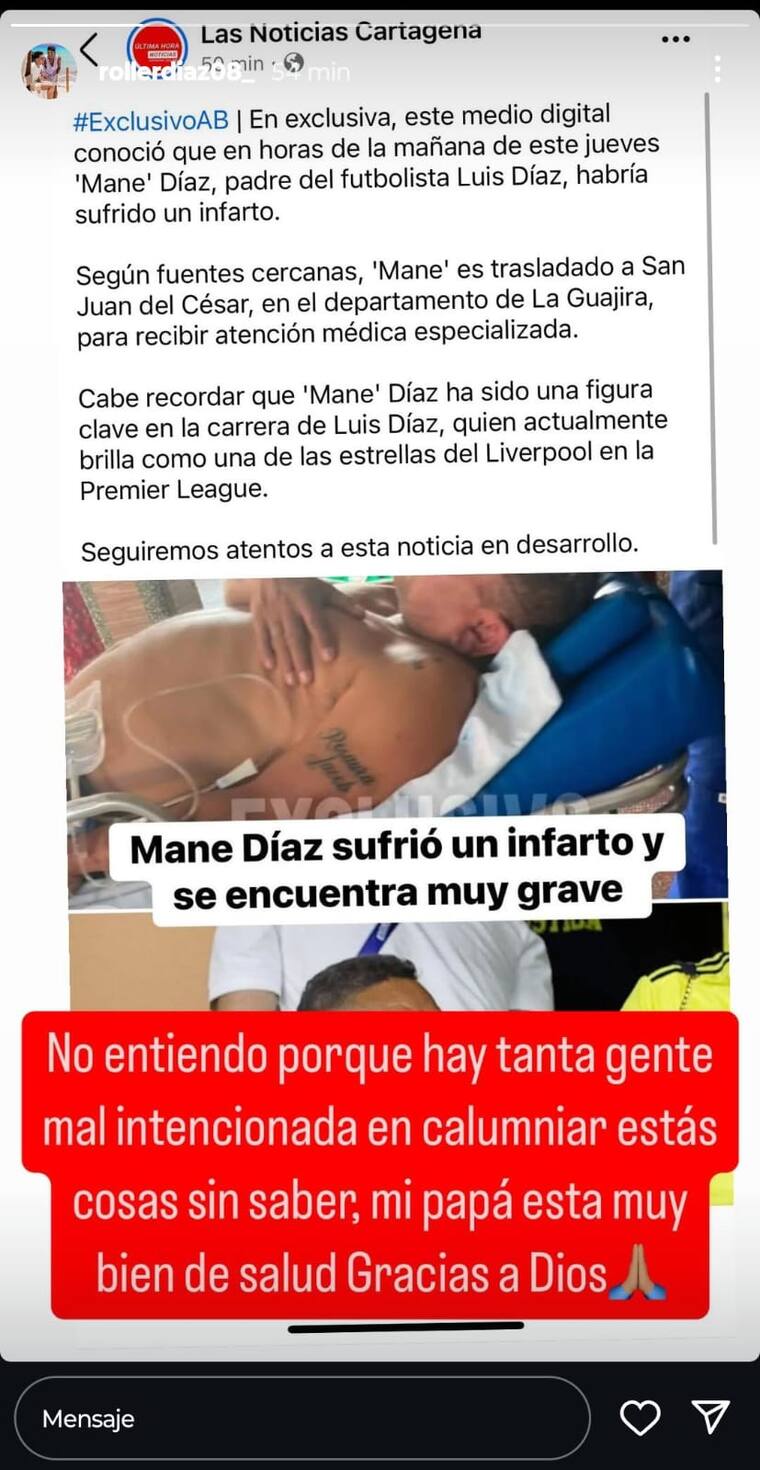Tap the Mensaje reply field
Viewport: 760px width, 1470px height.
pyautogui.click(x=301, y=1418)
